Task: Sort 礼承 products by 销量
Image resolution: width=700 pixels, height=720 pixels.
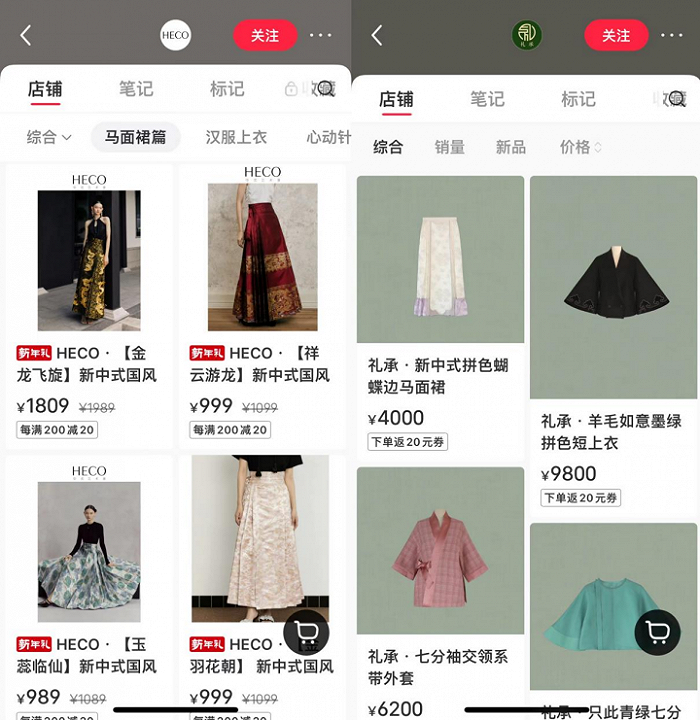Action: [x=449, y=147]
